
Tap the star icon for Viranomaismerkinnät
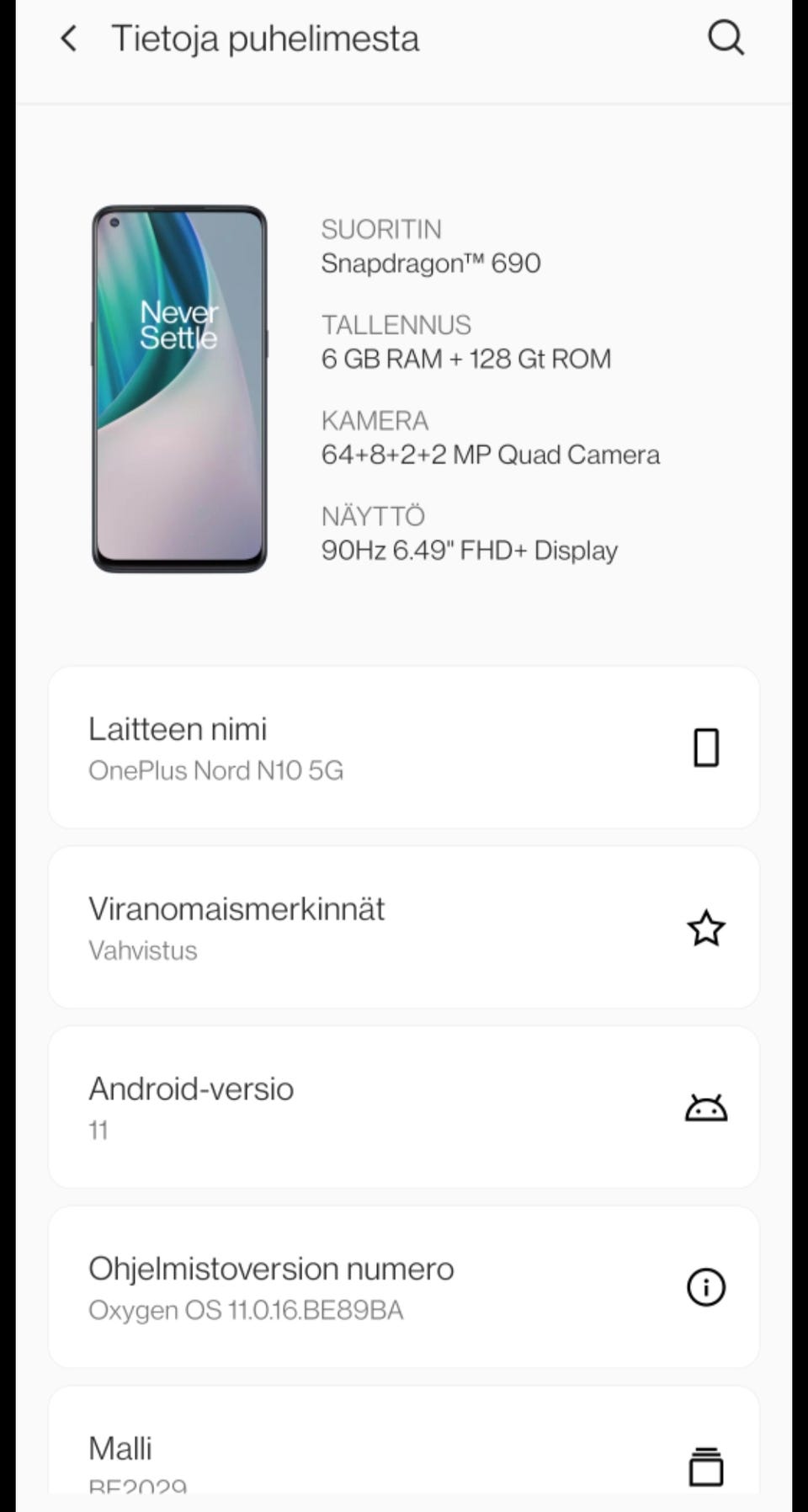[x=707, y=928]
